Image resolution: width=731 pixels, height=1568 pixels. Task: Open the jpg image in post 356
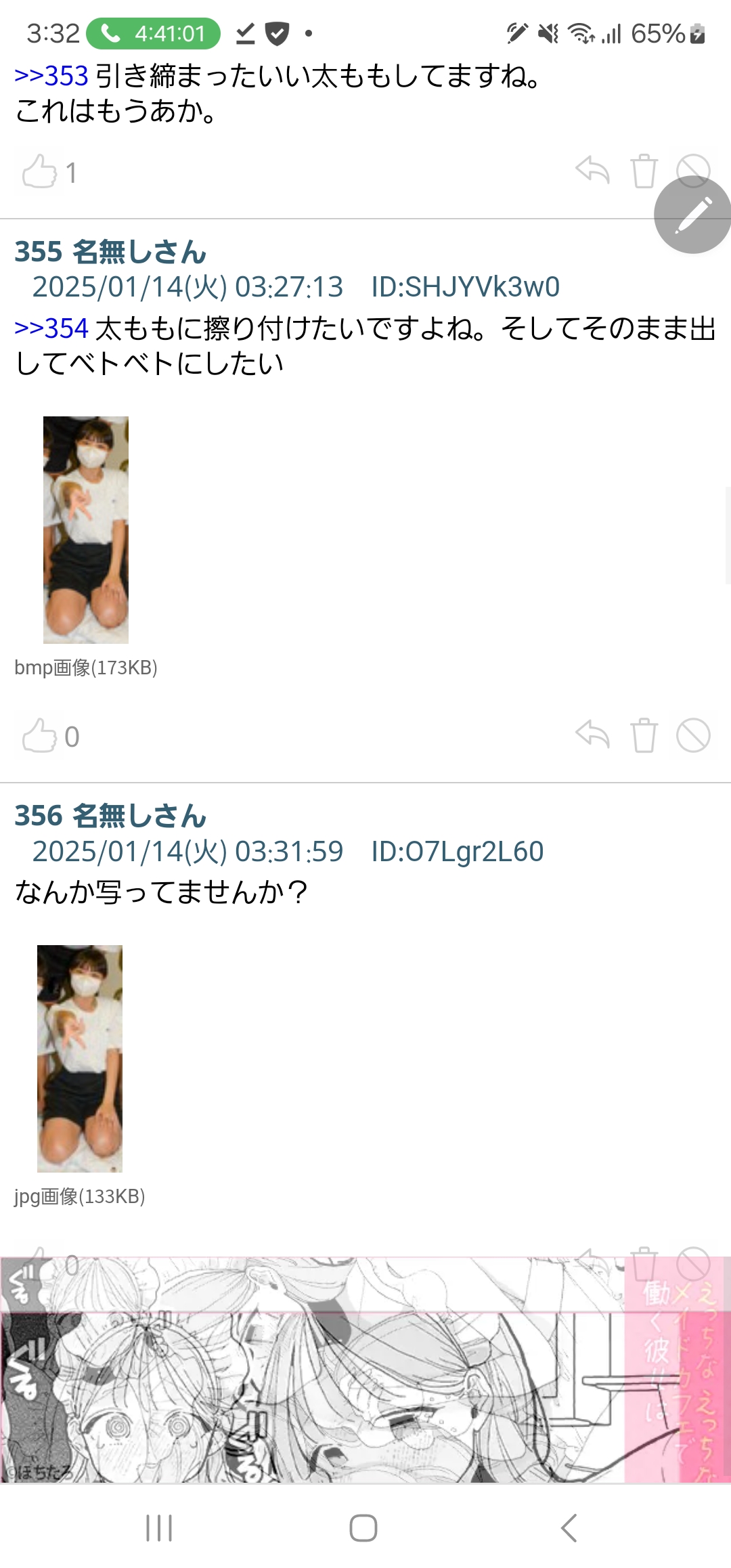click(80, 1058)
